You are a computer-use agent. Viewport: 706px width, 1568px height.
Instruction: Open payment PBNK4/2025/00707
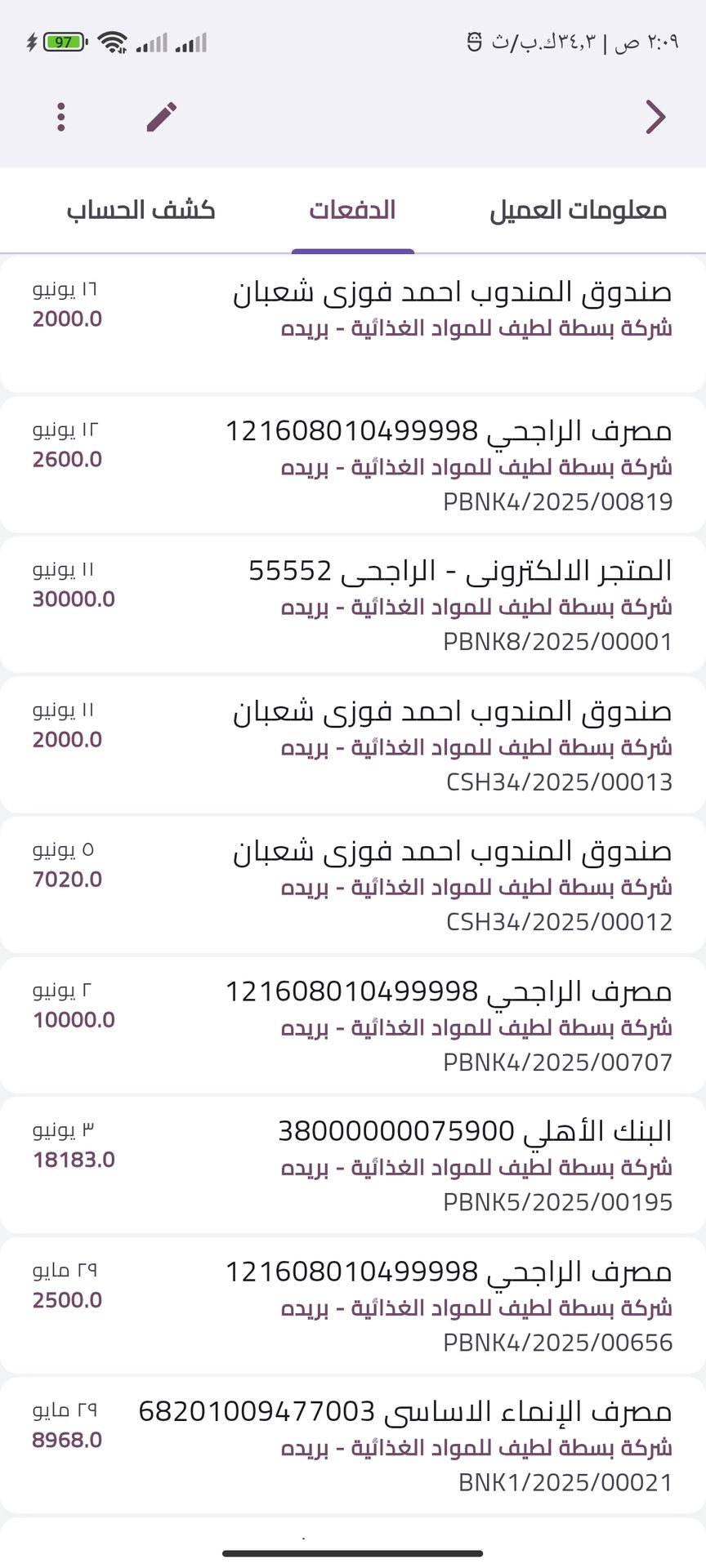[353, 1026]
